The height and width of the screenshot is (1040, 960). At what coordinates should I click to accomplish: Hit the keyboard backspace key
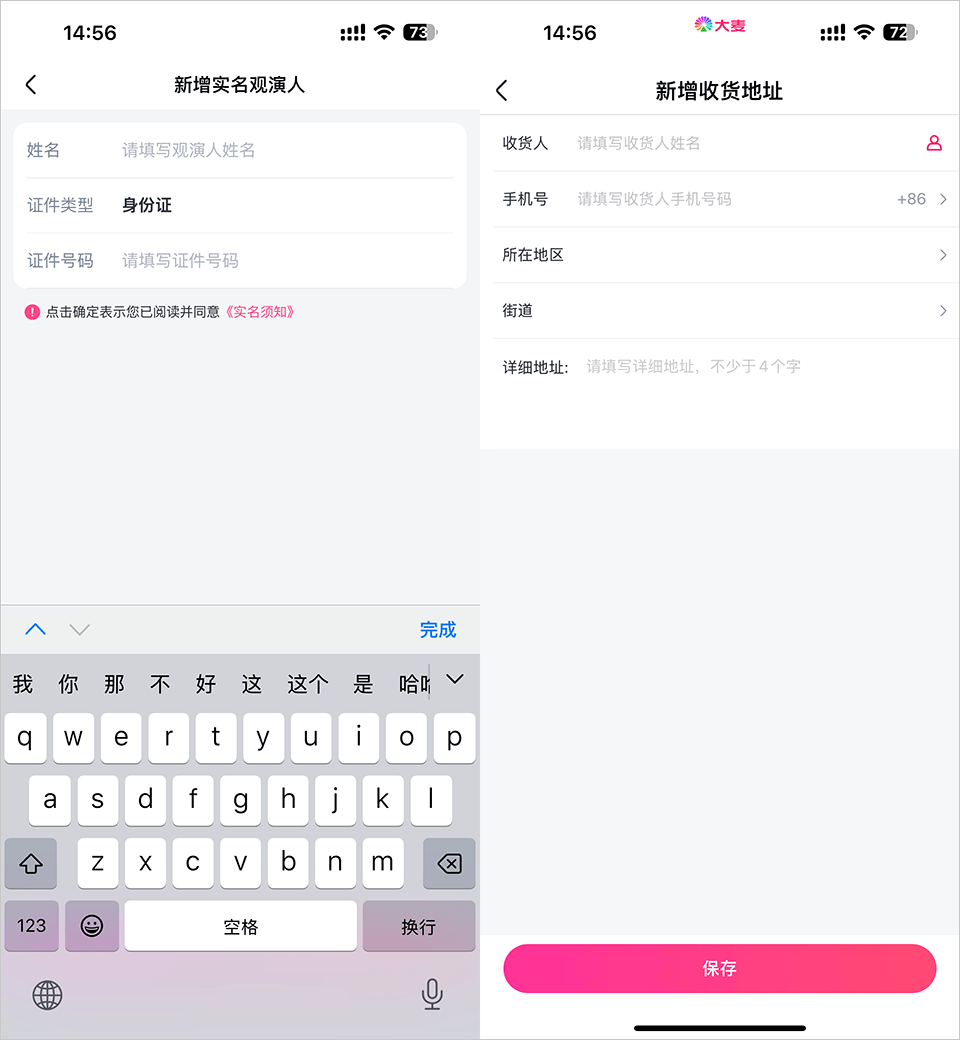pos(449,863)
